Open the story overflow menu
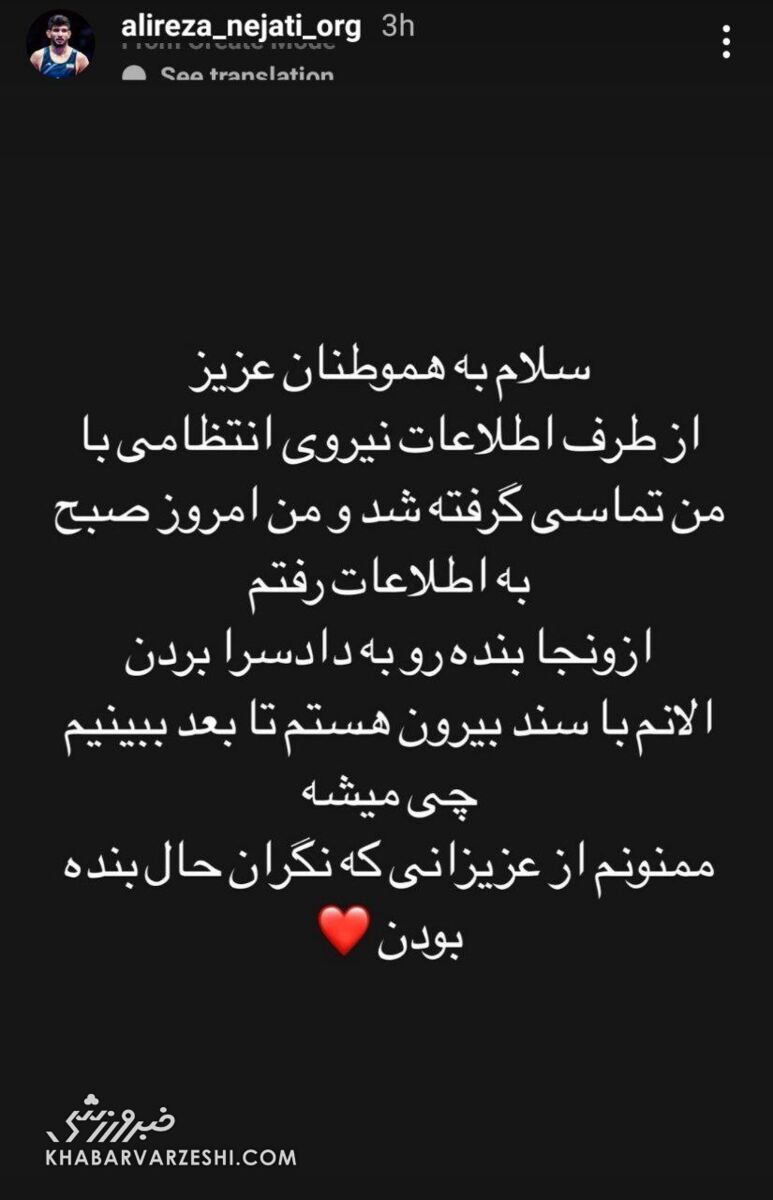 (727, 42)
